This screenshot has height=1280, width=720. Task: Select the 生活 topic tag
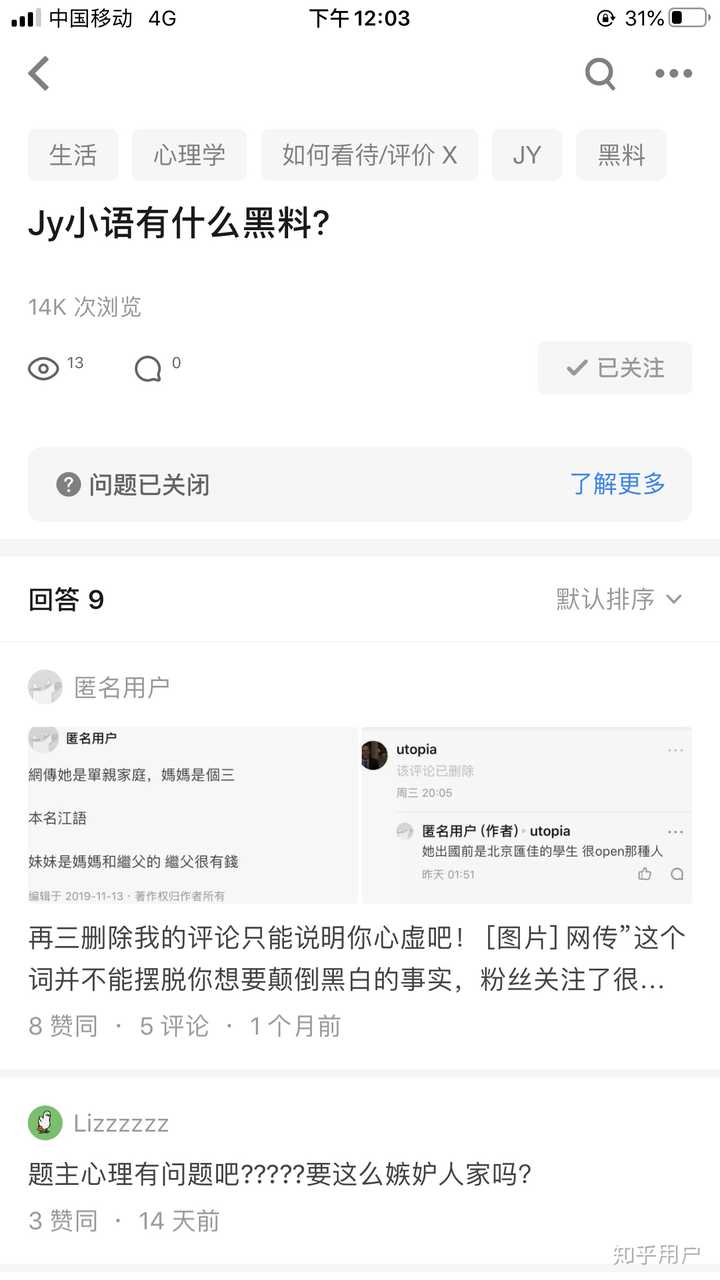pos(73,155)
